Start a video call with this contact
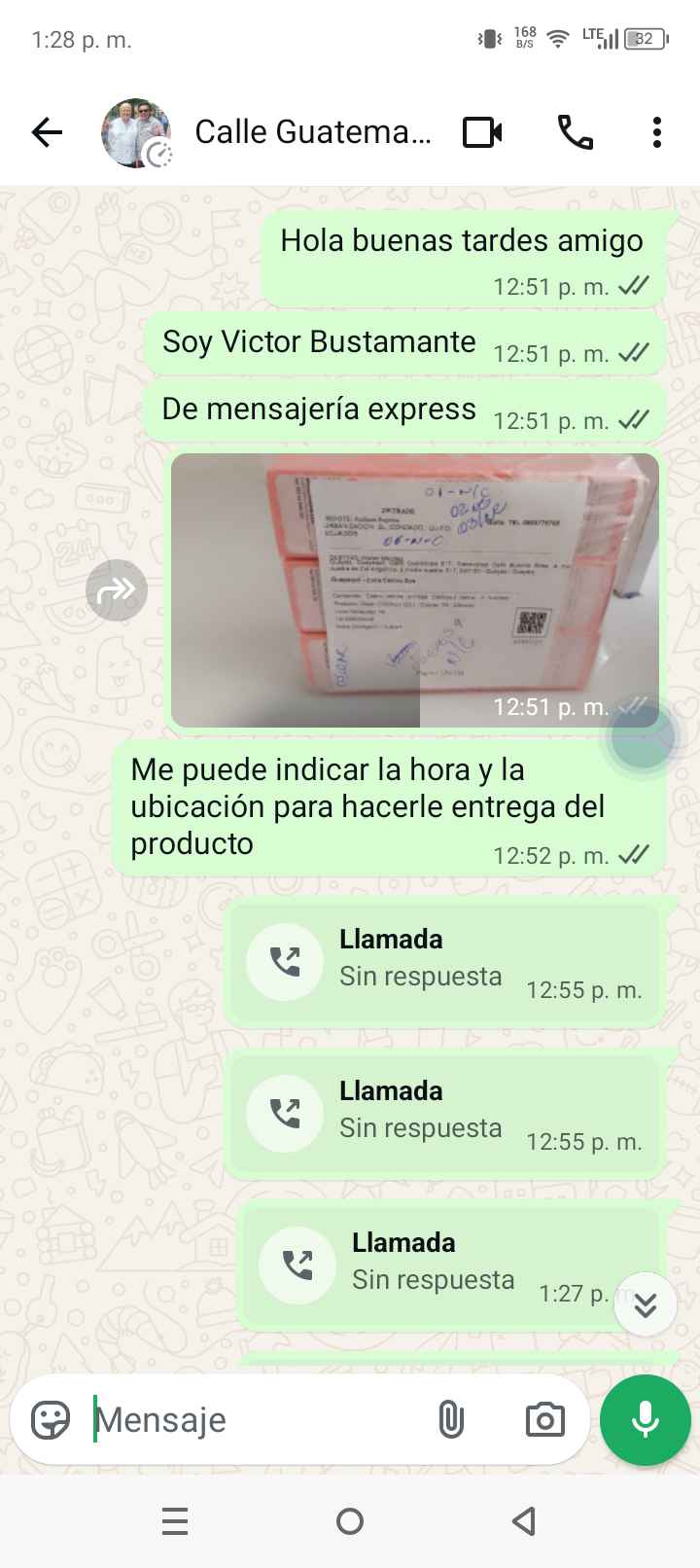Screen dimensions: 700x1568 tap(482, 132)
